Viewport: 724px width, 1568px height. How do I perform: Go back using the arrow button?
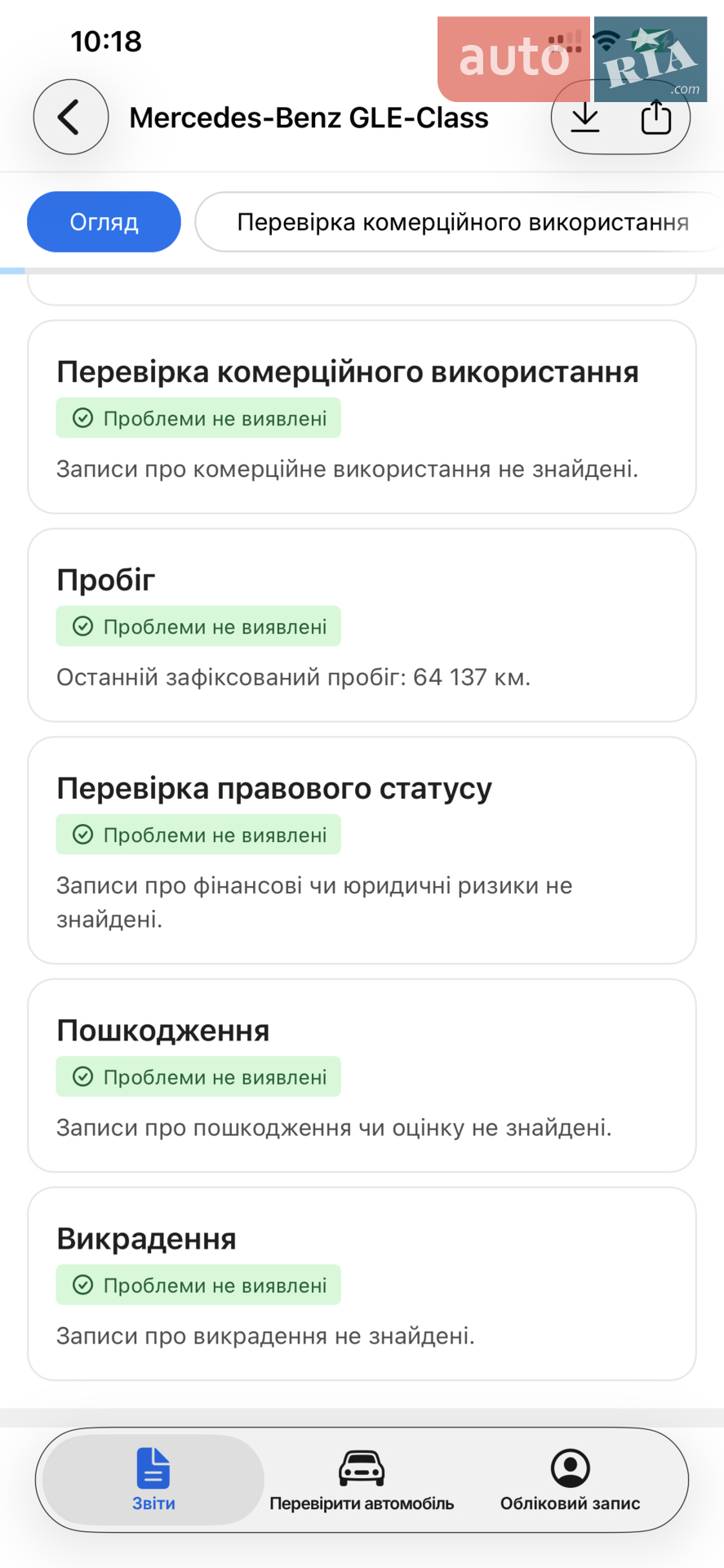tap(71, 117)
